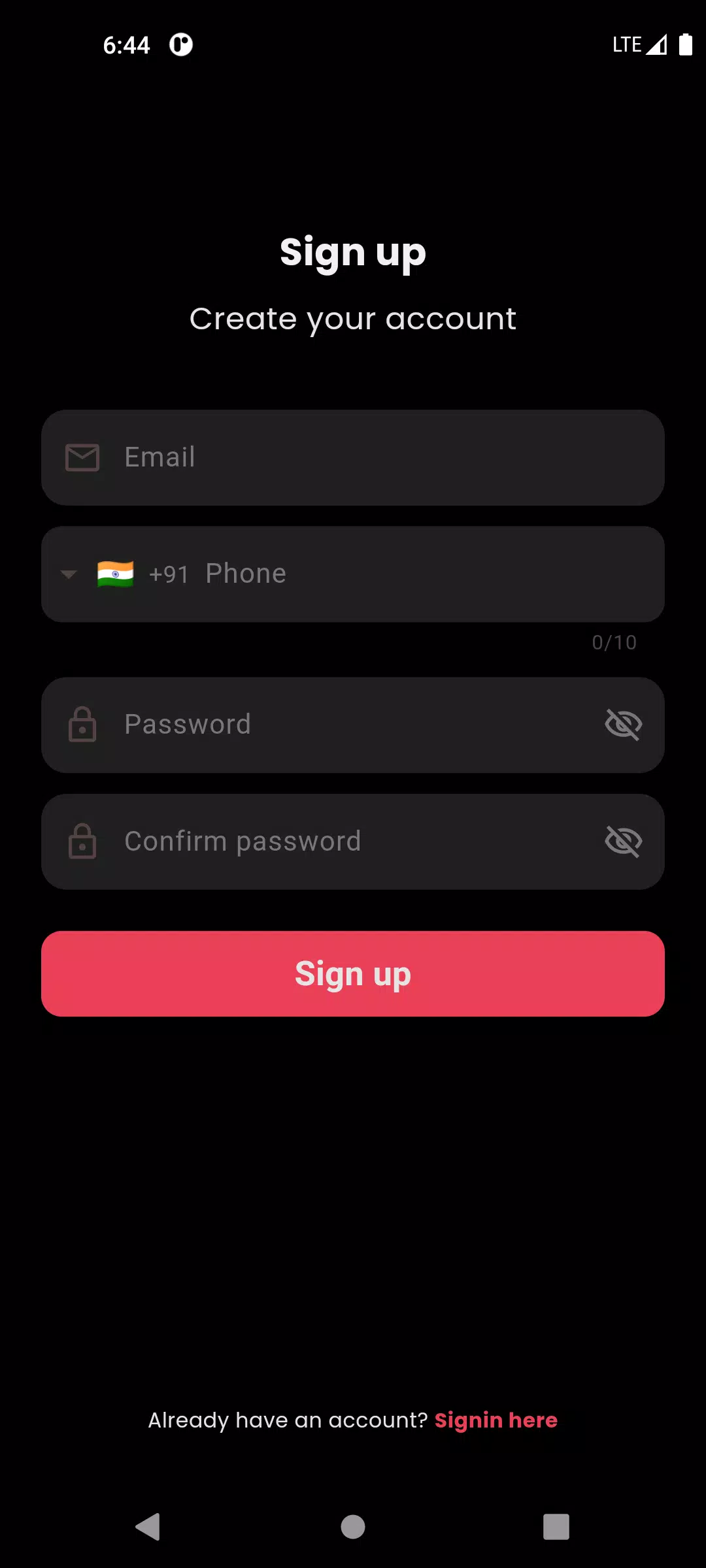The width and height of the screenshot is (706, 1568).
Task: Tap the LTE signal indicator
Action: 656,44
